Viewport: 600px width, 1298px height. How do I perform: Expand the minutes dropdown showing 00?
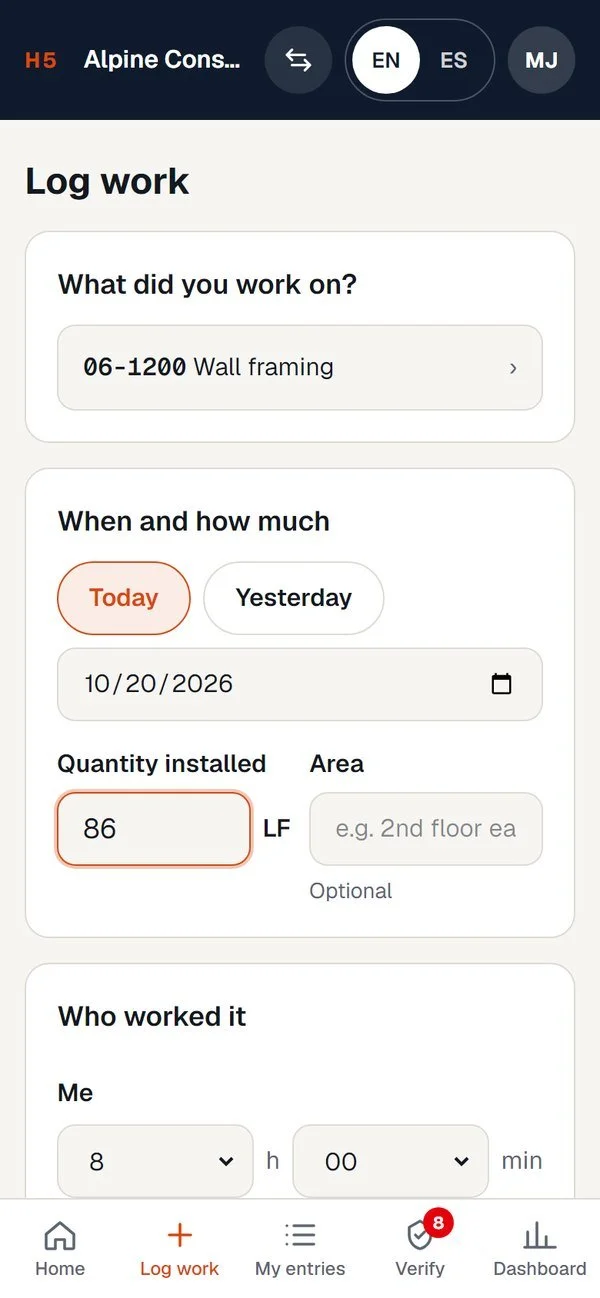tap(391, 1161)
